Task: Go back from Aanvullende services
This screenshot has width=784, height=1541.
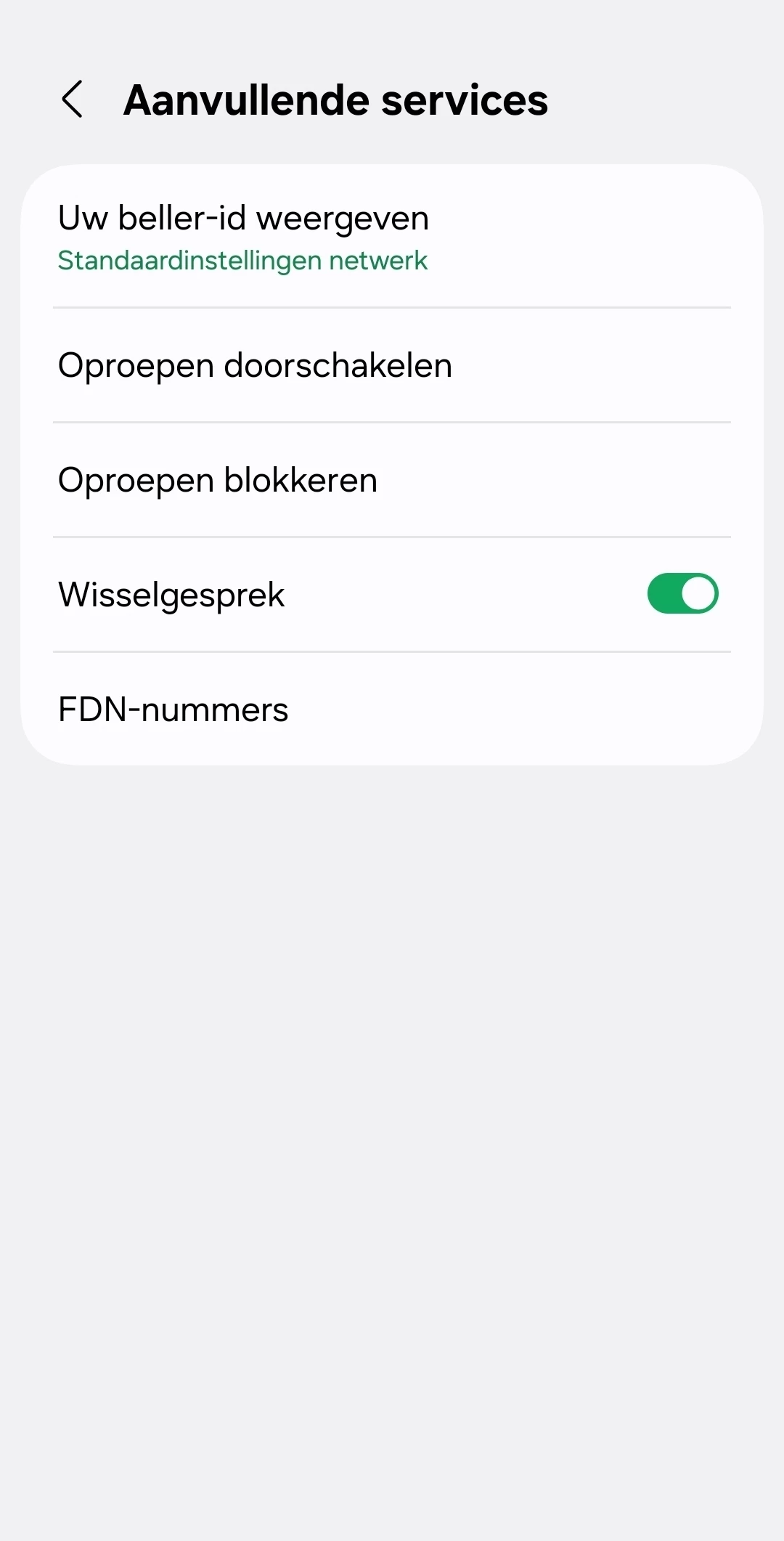Action: click(73, 99)
